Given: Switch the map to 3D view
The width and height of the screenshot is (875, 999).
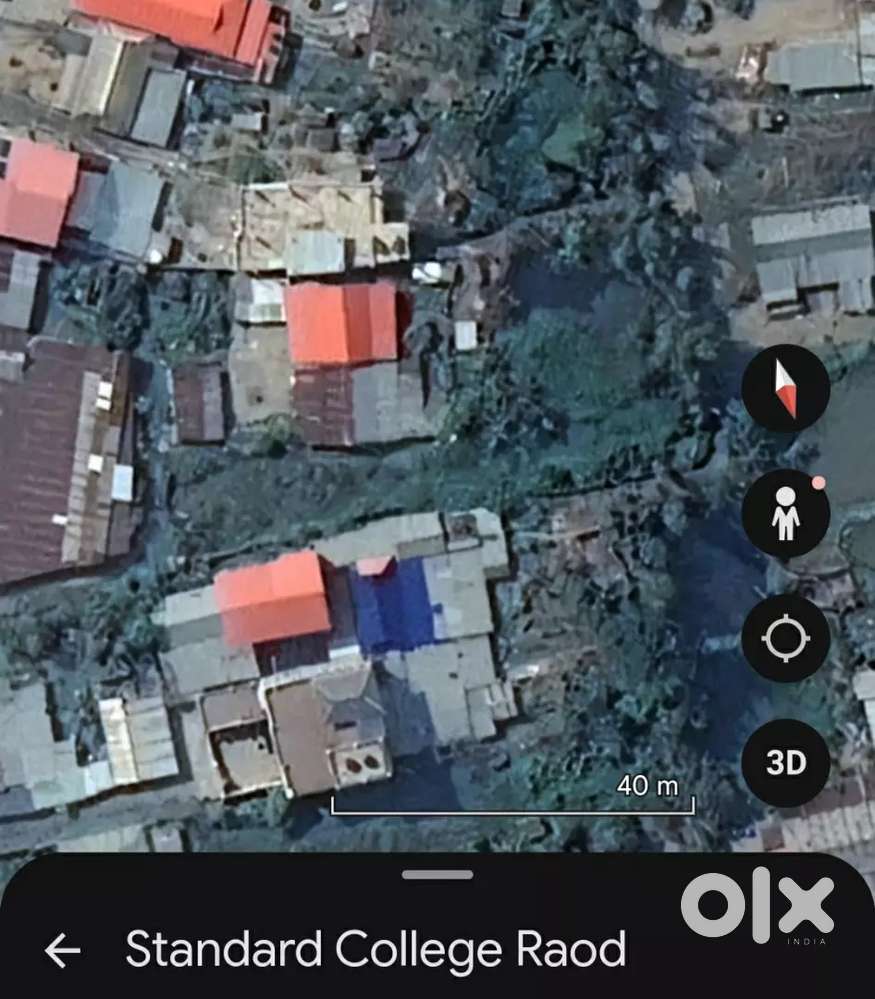Looking at the screenshot, I should 786,763.
